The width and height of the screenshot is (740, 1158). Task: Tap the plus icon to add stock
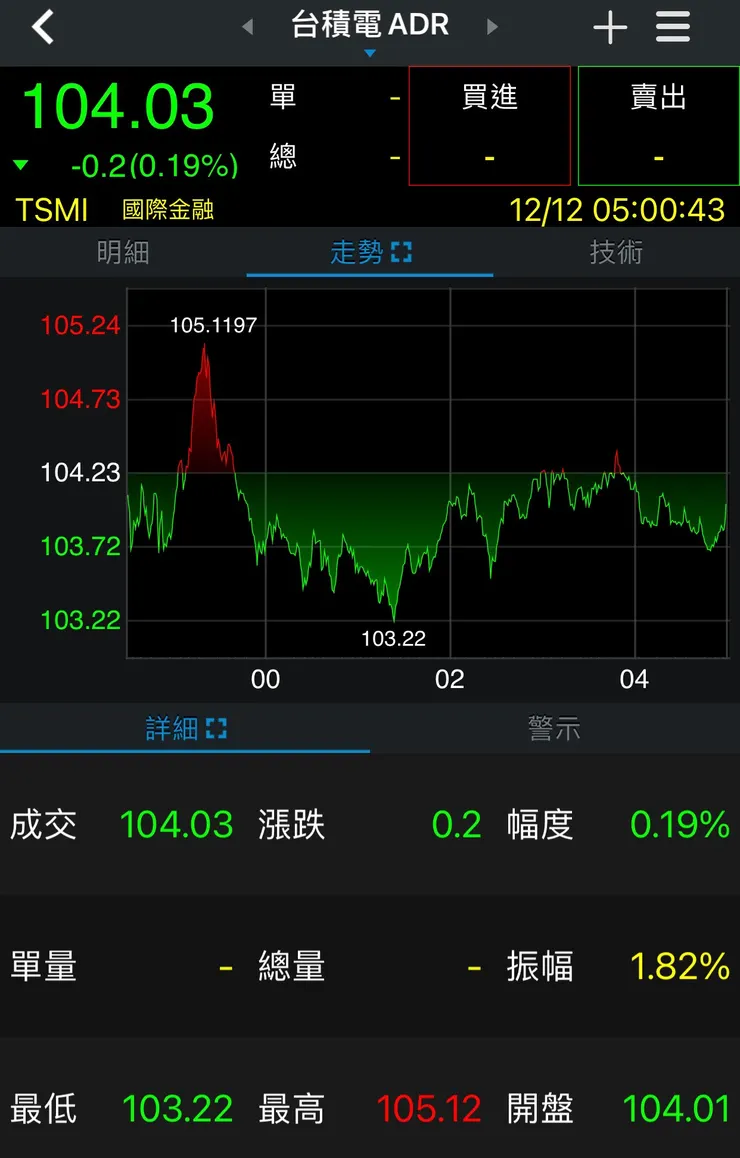click(610, 27)
